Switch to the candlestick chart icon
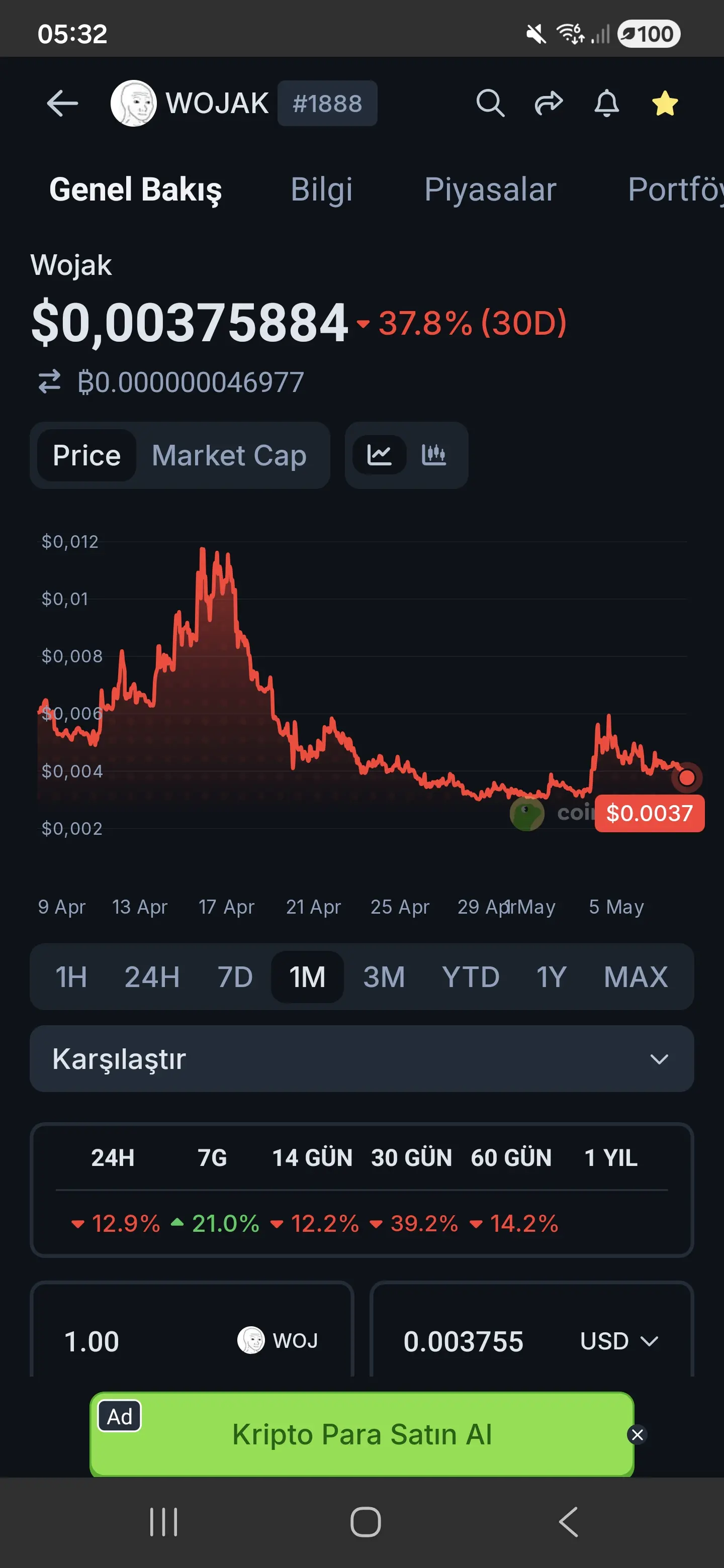The width and height of the screenshot is (724, 1568). click(x=433, y=455)
